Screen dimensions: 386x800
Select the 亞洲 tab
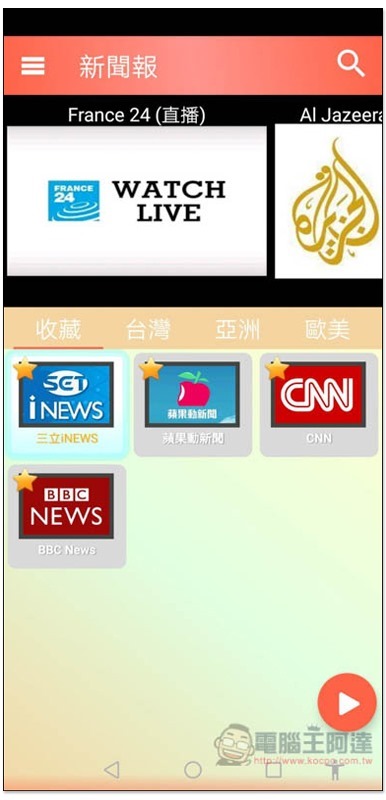tap(237, 330)
